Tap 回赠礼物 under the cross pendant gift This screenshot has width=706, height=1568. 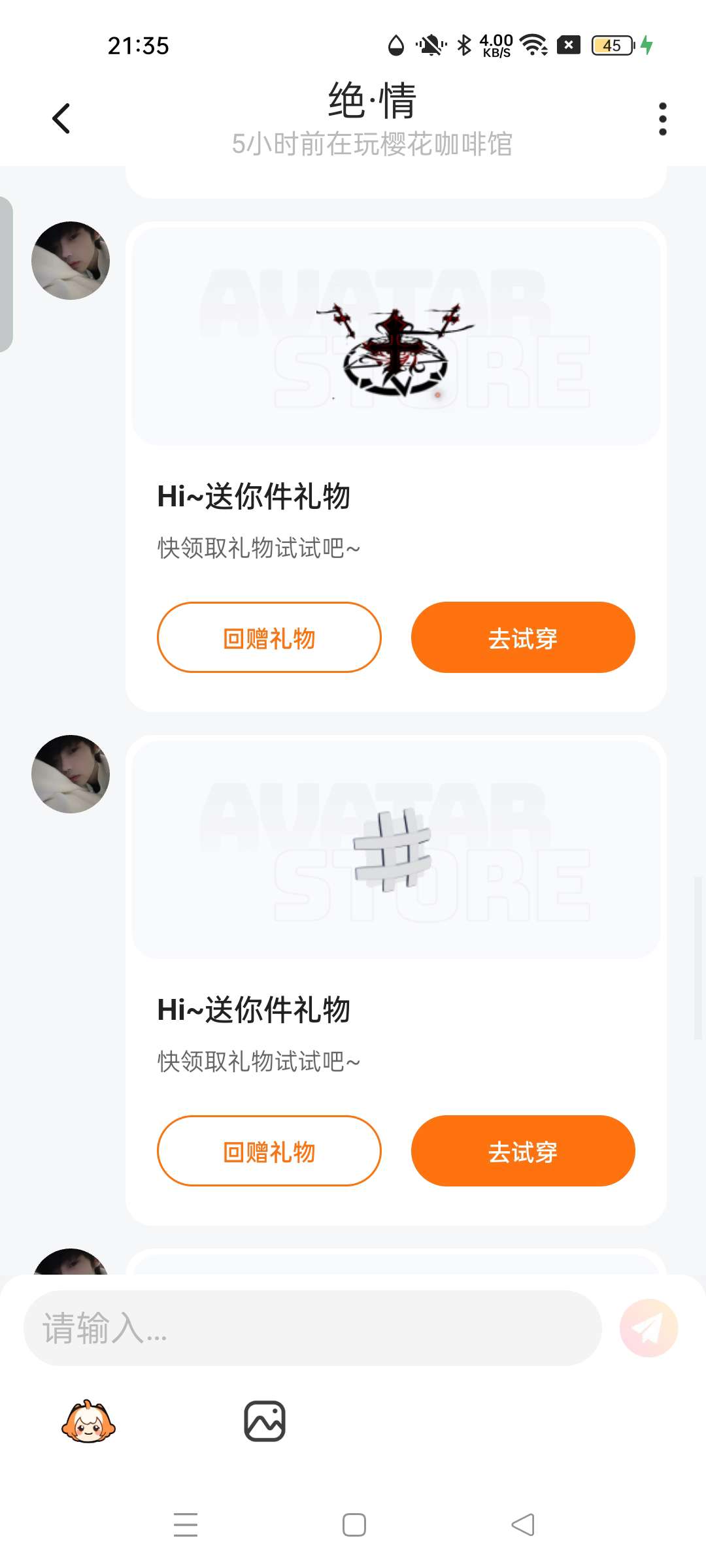coord(269,638)
